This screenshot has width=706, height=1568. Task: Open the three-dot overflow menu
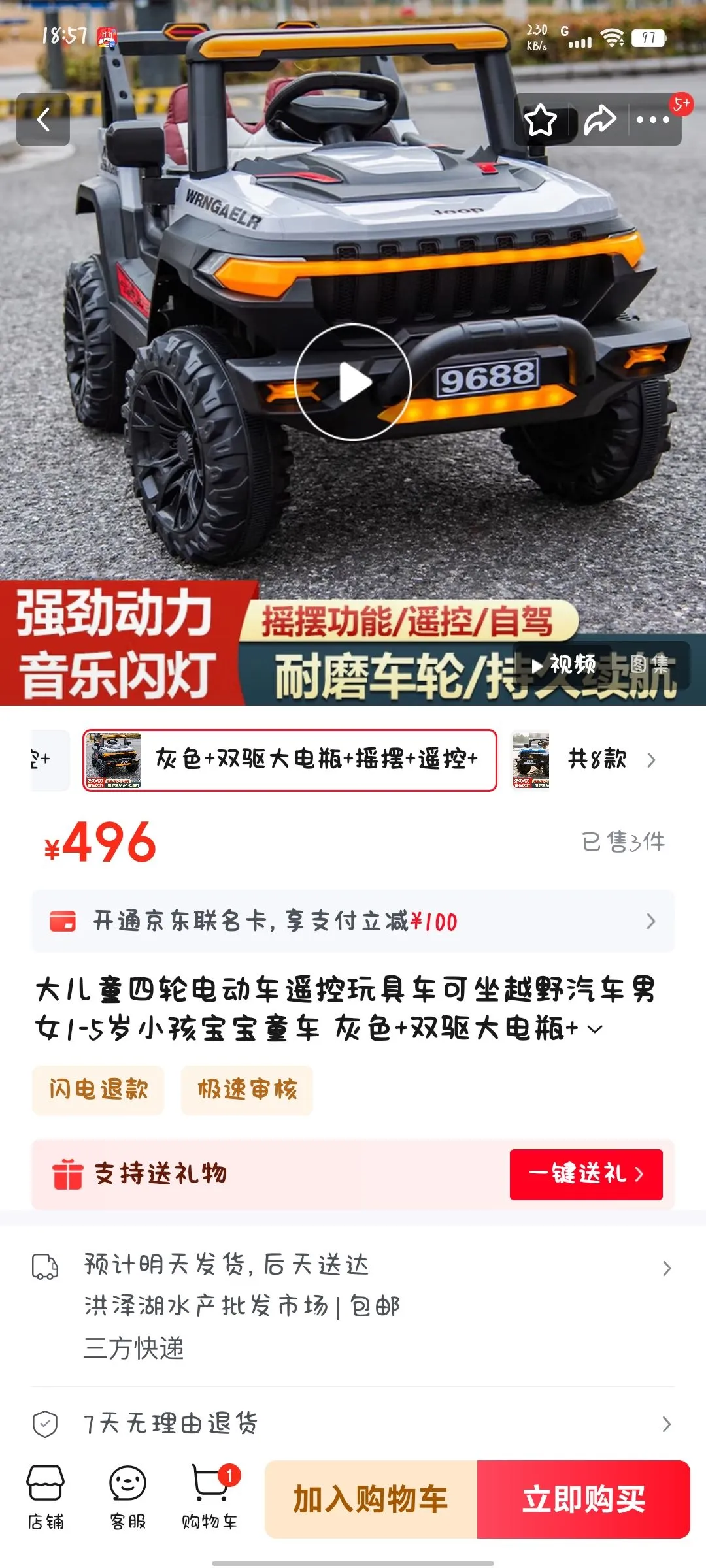(x=652, y=120)
